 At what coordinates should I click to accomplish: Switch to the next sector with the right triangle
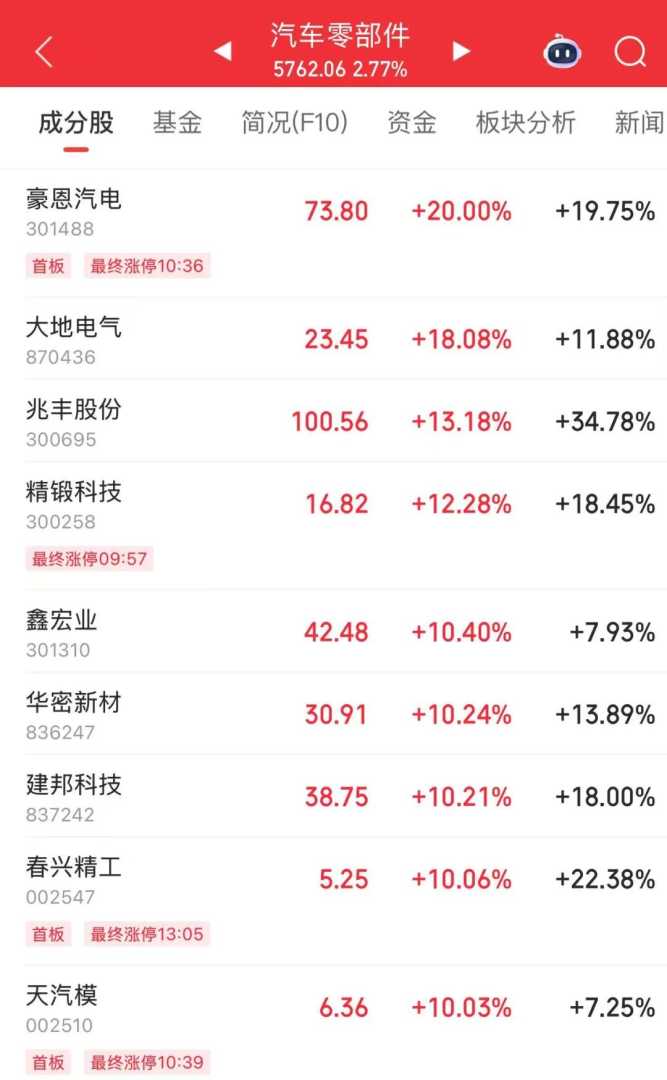click(x=461, y=51)
